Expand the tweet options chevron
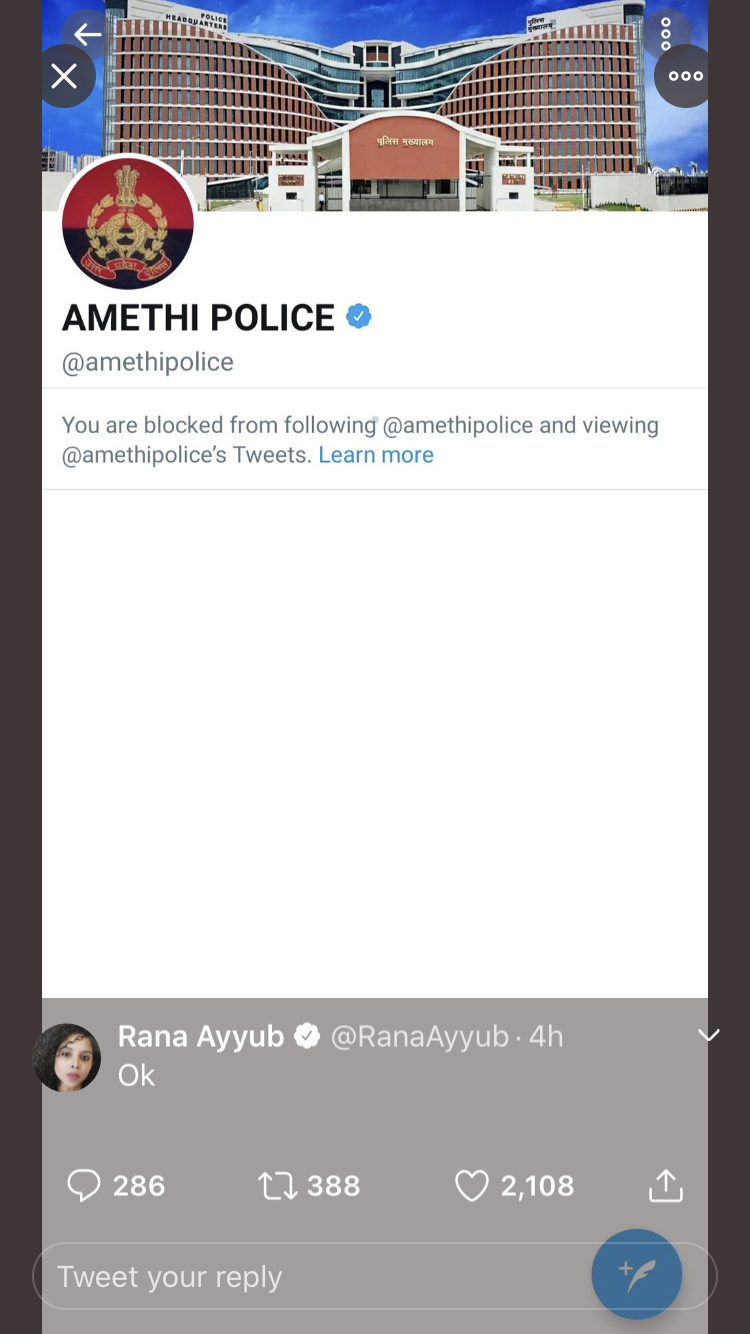This screenshot has height=1334, width=750. pos(708,1035)
